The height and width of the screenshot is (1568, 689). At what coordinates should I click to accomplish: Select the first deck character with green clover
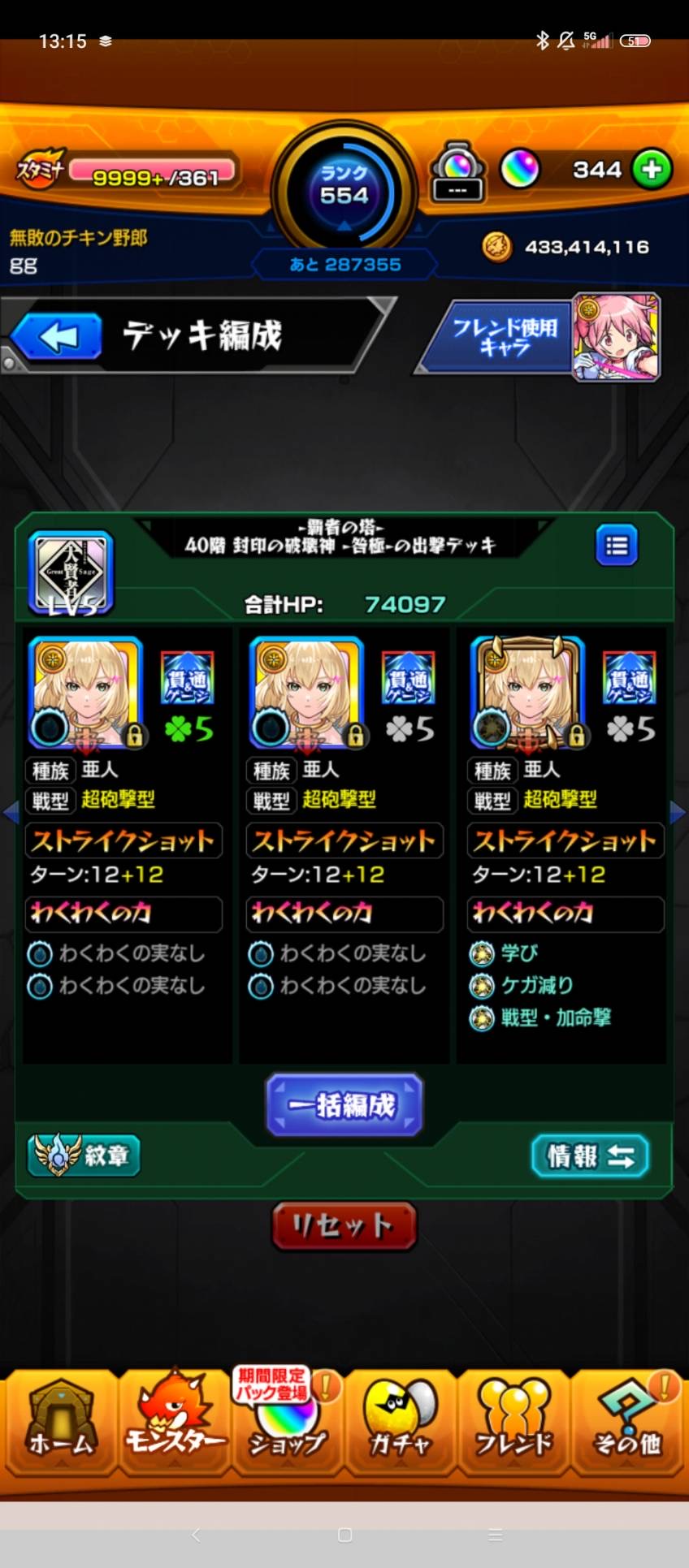point(85,693)
